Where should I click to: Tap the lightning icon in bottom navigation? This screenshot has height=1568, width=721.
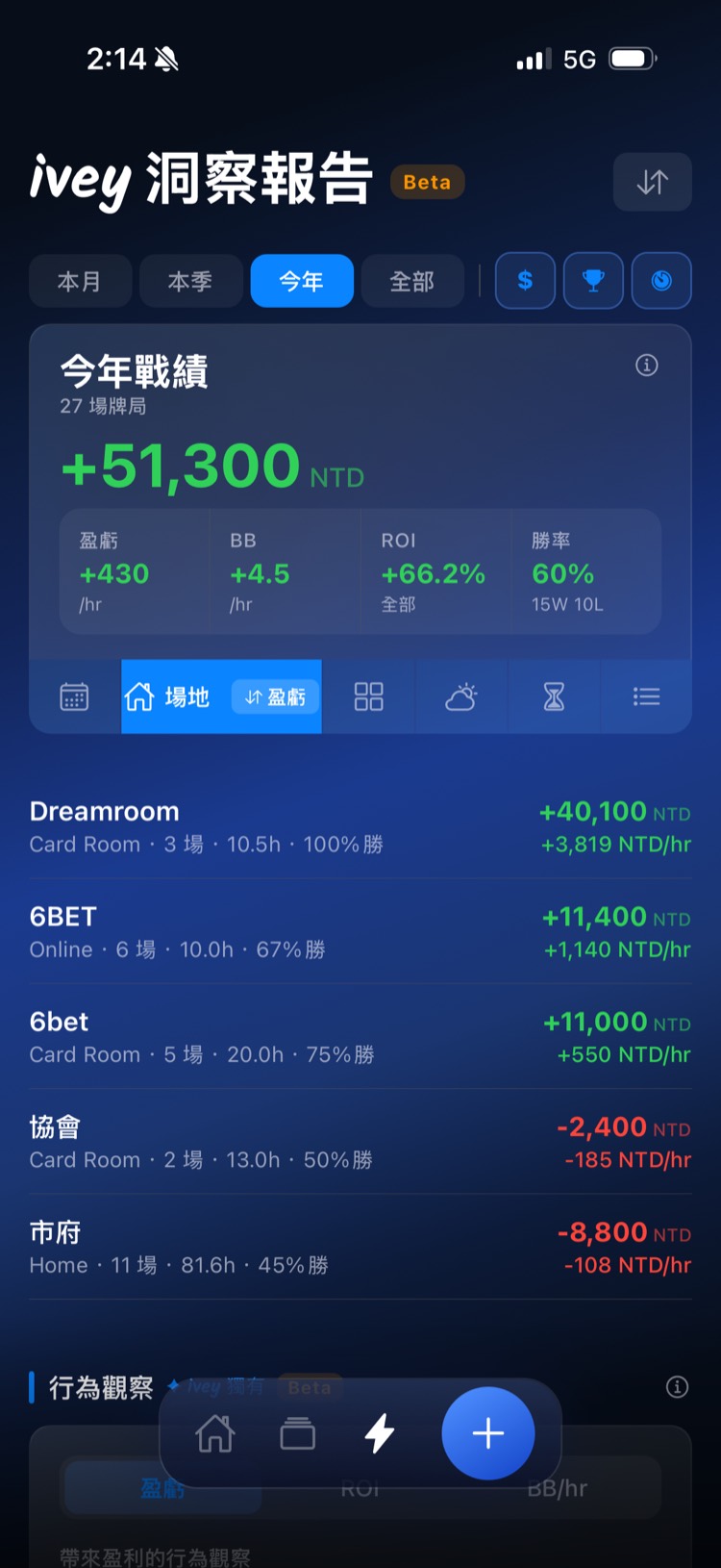point(379,1433)
